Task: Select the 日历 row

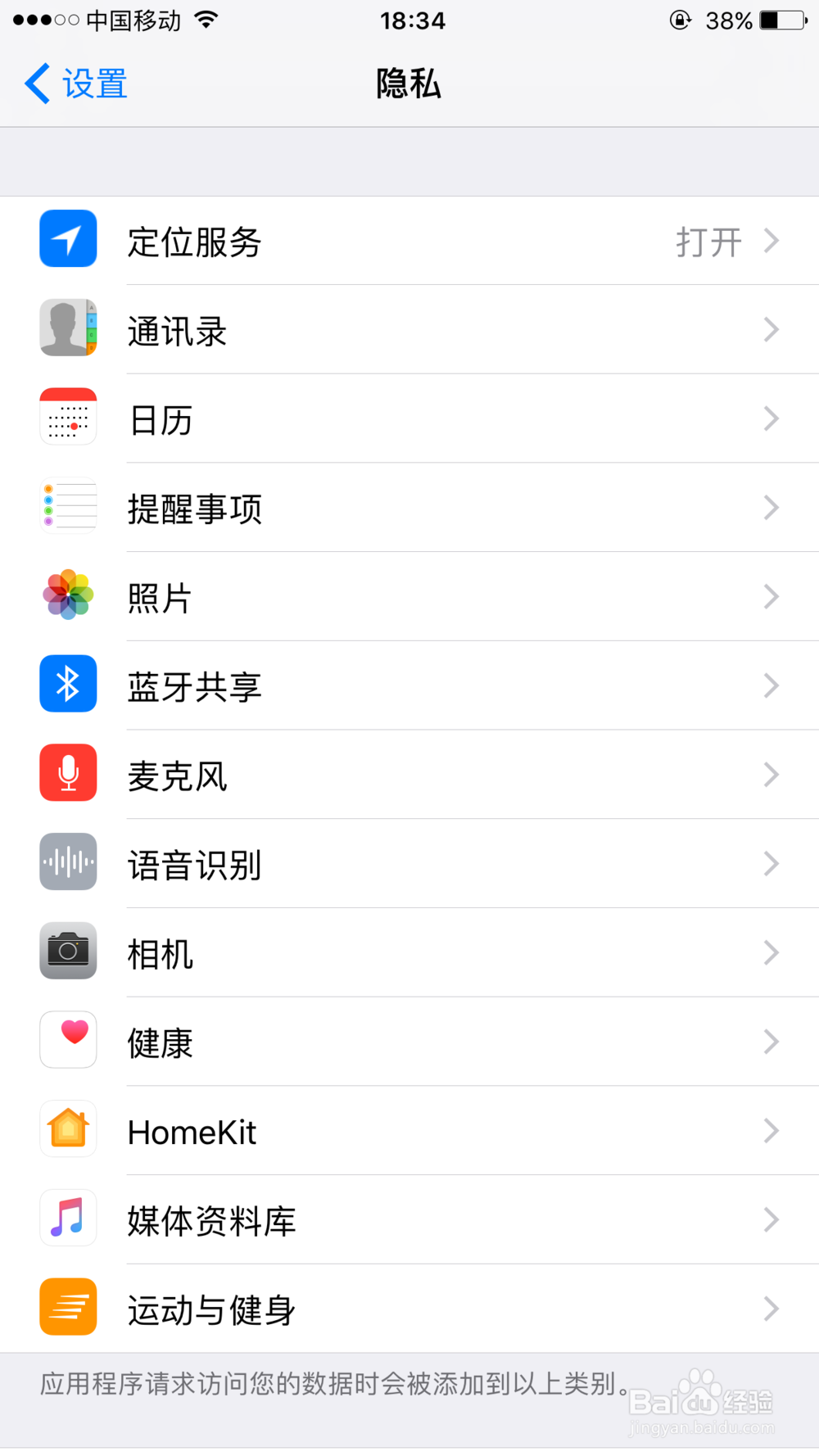Action: [409, 419]
